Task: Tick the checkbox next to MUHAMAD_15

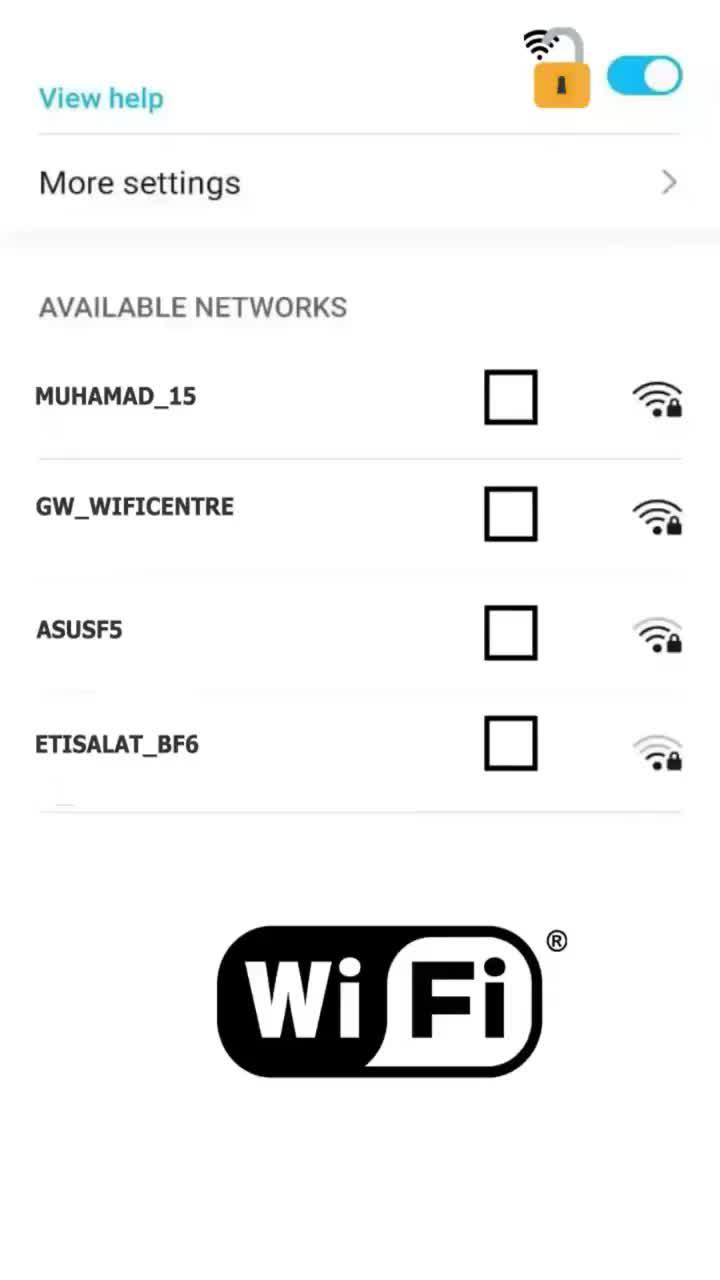Action: coord(510,397)
